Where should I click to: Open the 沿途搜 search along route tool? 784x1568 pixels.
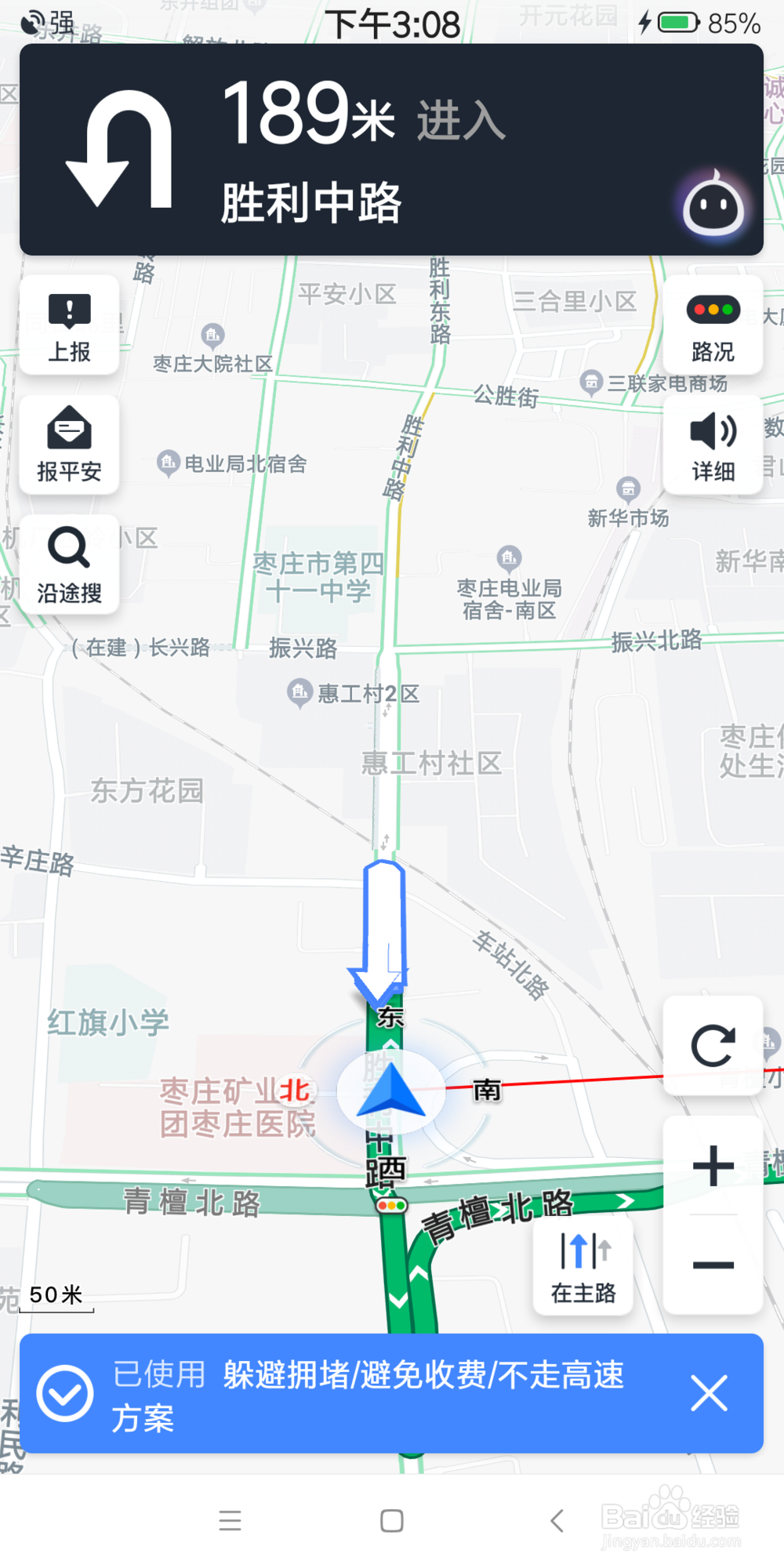point(69,564)
